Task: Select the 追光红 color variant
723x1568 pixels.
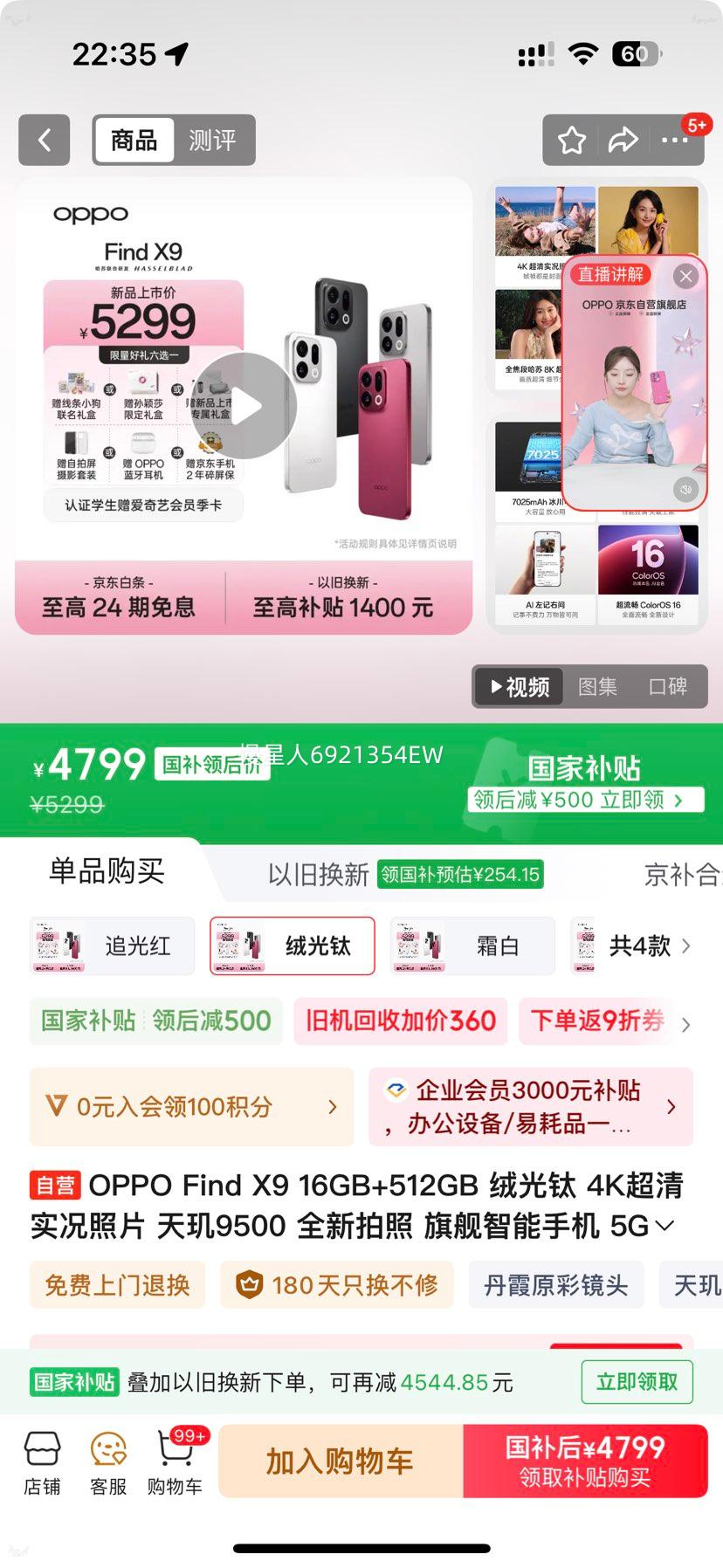Action: click(111, 946)
